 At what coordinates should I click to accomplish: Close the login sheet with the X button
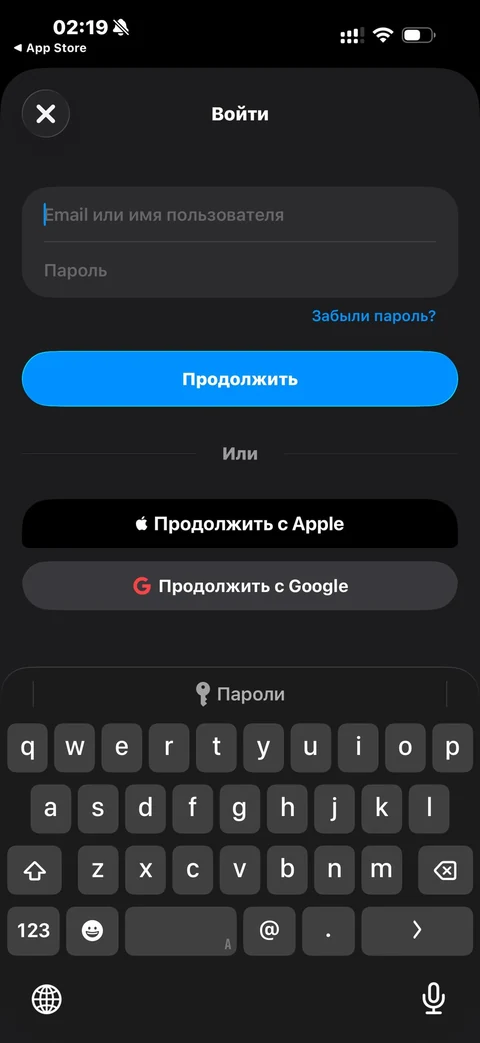(x=45, y=114)
